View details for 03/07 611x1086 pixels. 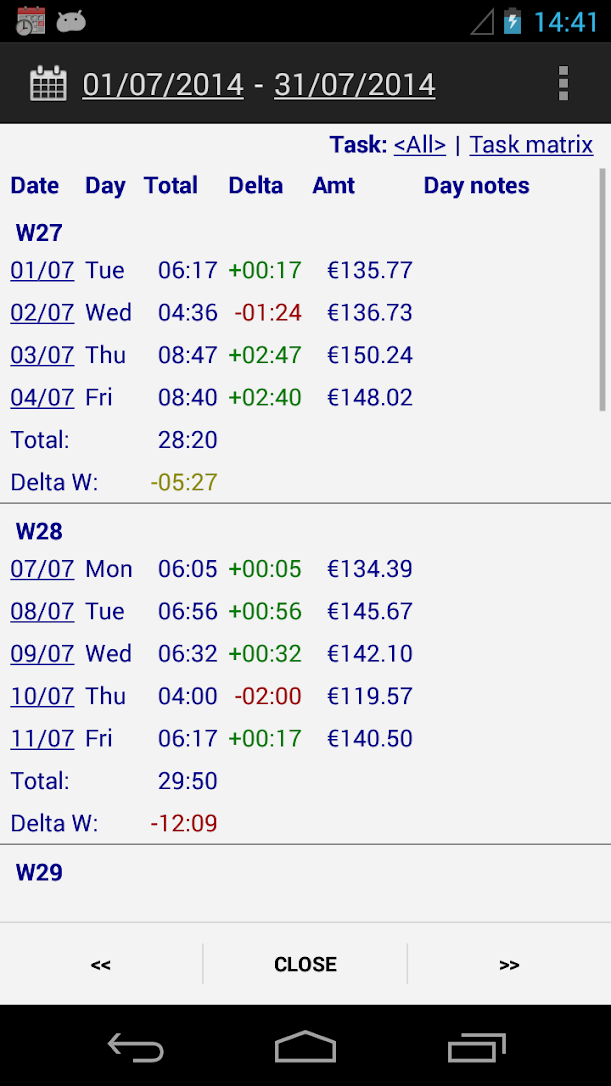pyautogui.click(x=42, y=355)
